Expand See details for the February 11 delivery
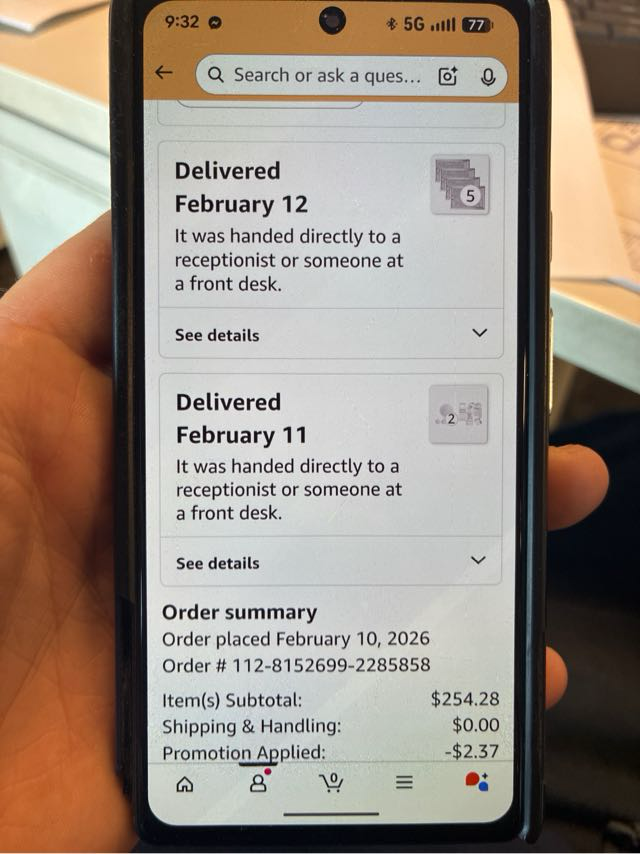640x854 pixels. click(331, 562)
